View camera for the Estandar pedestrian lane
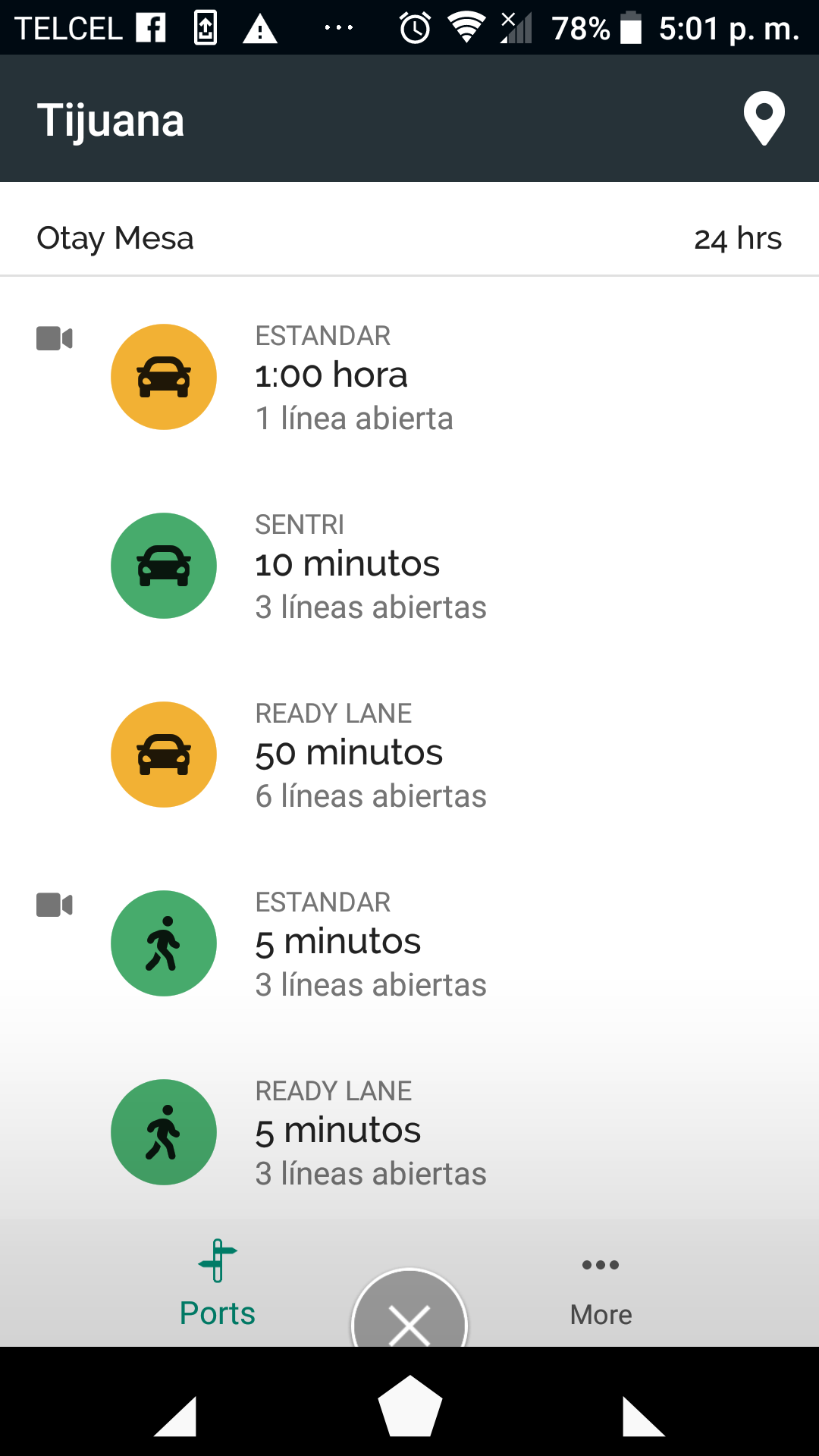Screen dimensions: 819x1456 pyautogui.click(x=55, y=905)
